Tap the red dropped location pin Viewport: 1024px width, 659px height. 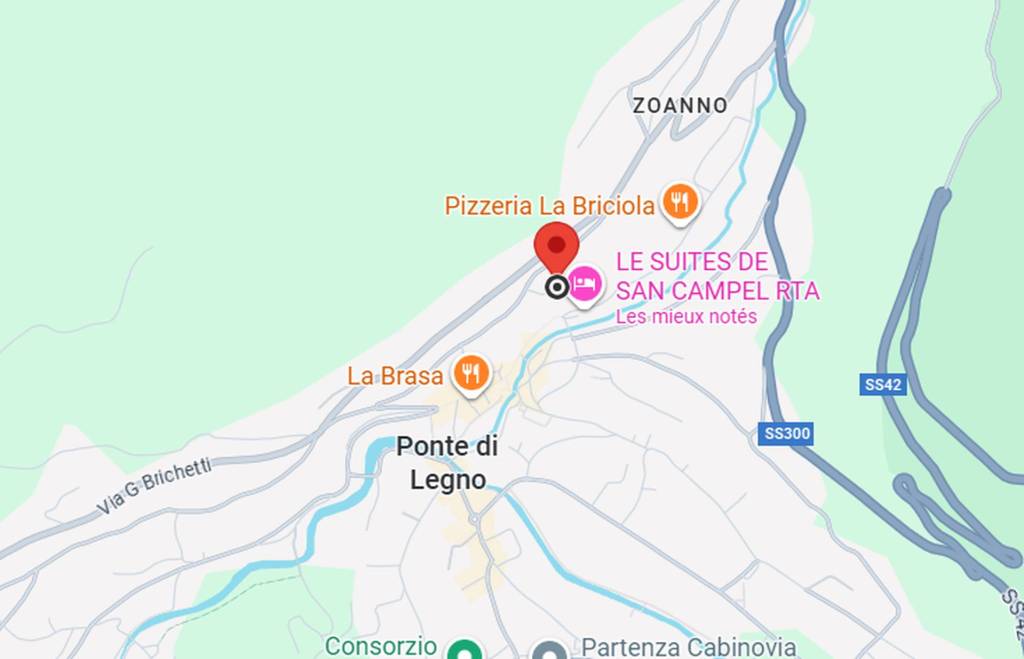(556, 247)
